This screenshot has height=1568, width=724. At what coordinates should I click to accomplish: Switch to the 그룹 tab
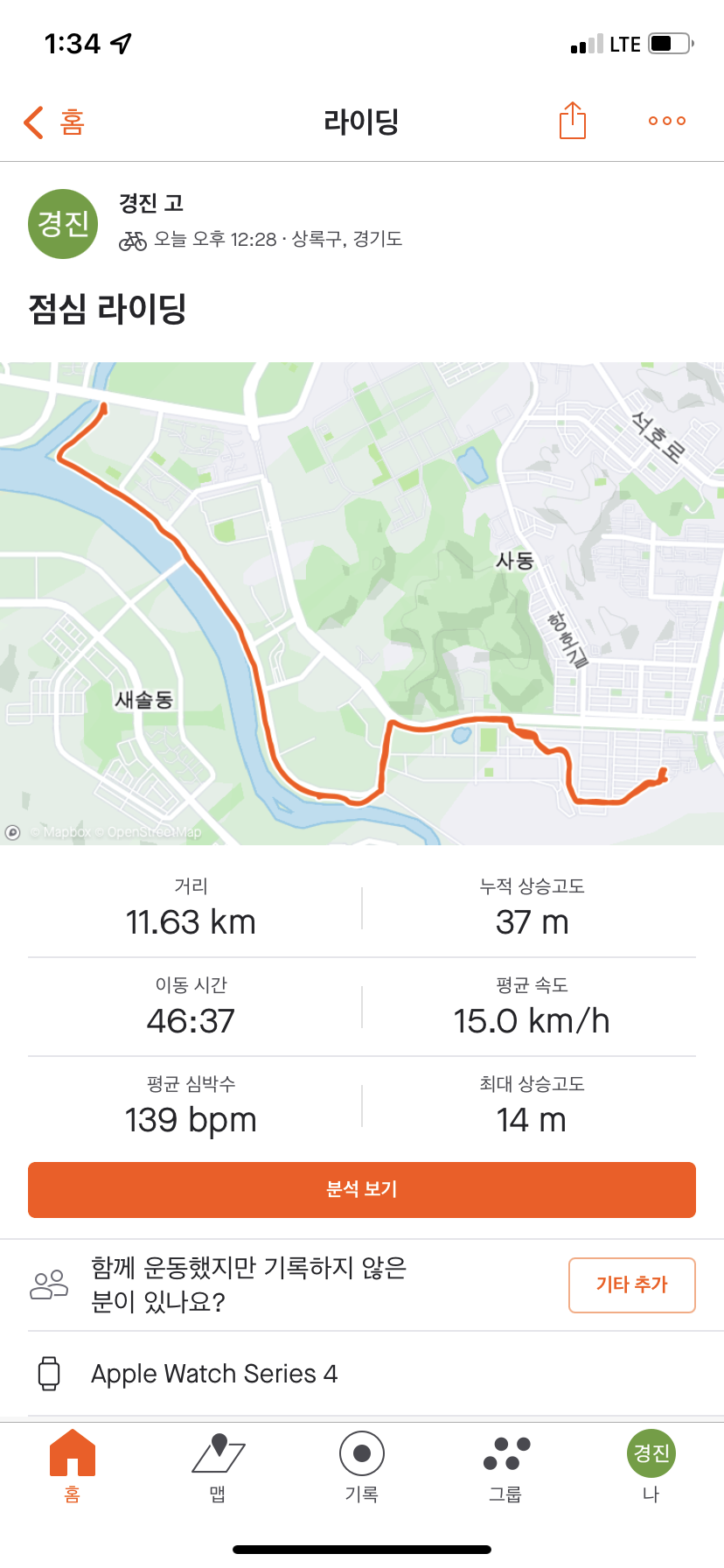coord(506,1466)
